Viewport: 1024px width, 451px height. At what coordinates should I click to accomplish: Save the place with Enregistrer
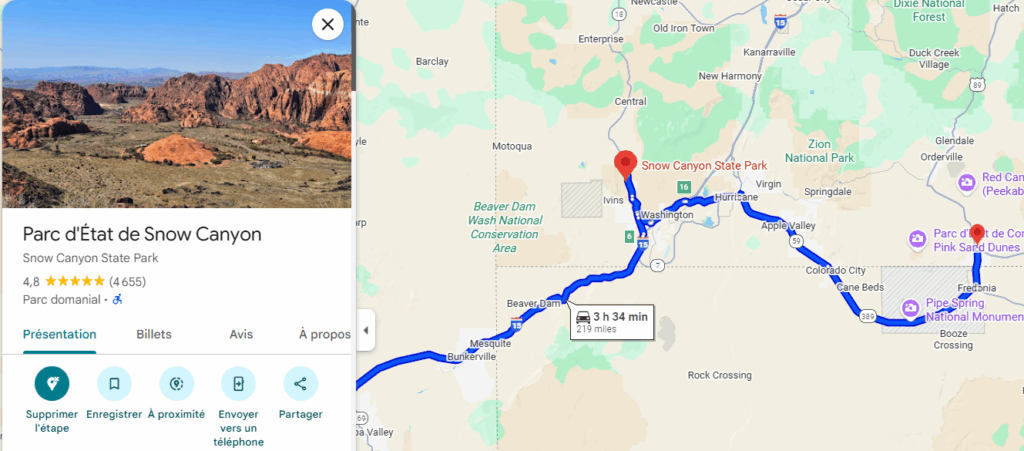pyautogui.click(x=114, y=384)
